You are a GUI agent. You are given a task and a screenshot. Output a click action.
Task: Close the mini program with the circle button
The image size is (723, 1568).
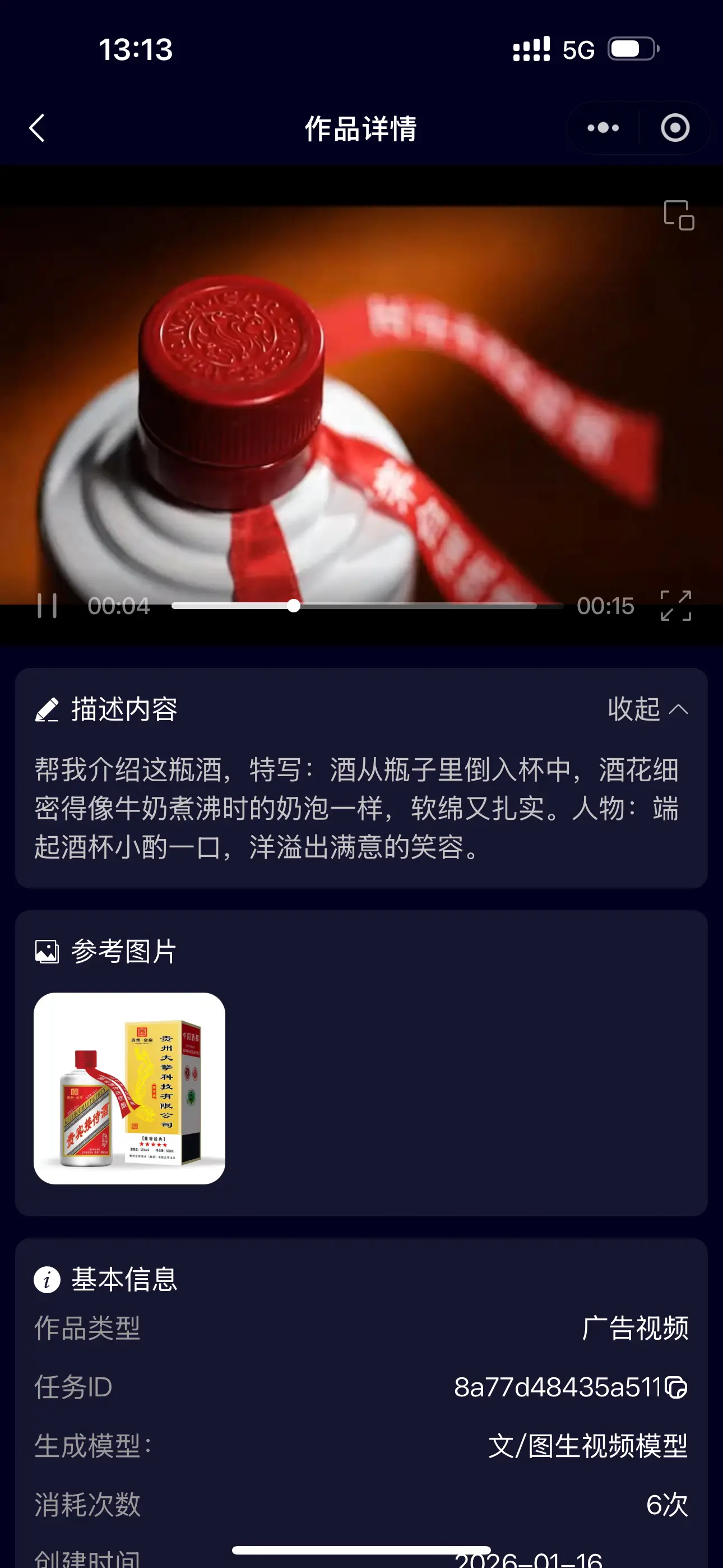675,128
